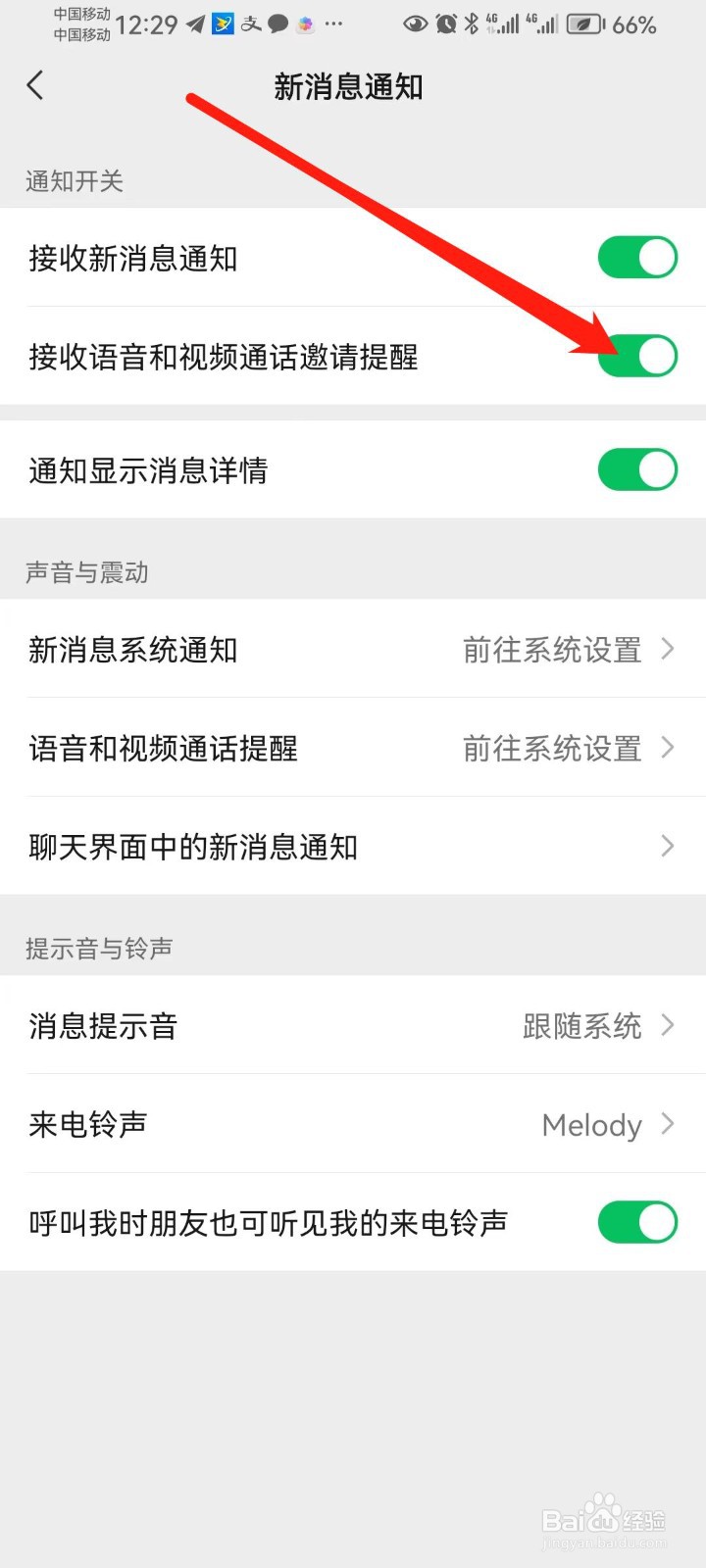Tap the battery indicator icon
Screen dimensions: 706x1568
tap(582, 24)
